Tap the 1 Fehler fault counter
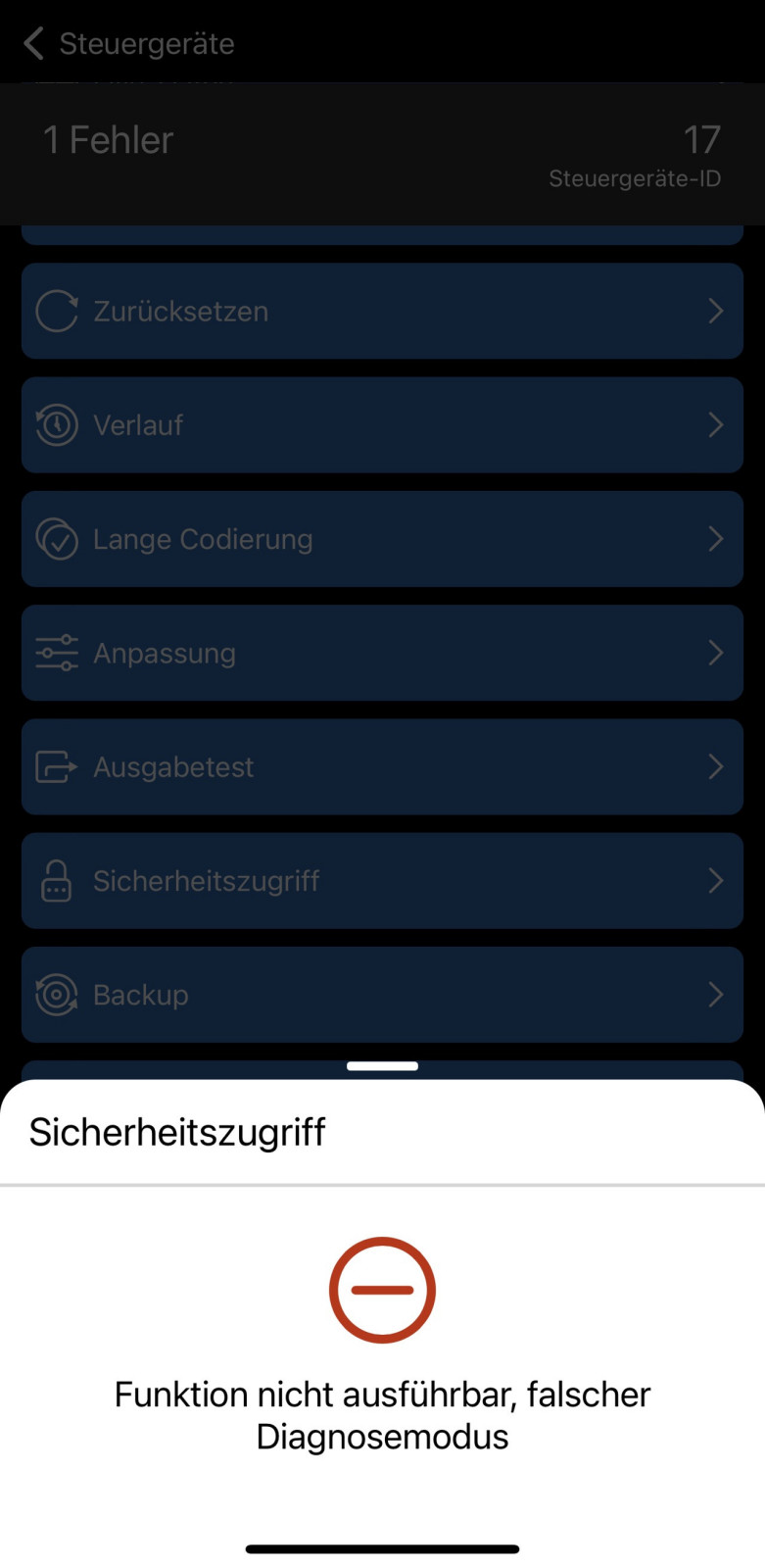 point(107,139)
